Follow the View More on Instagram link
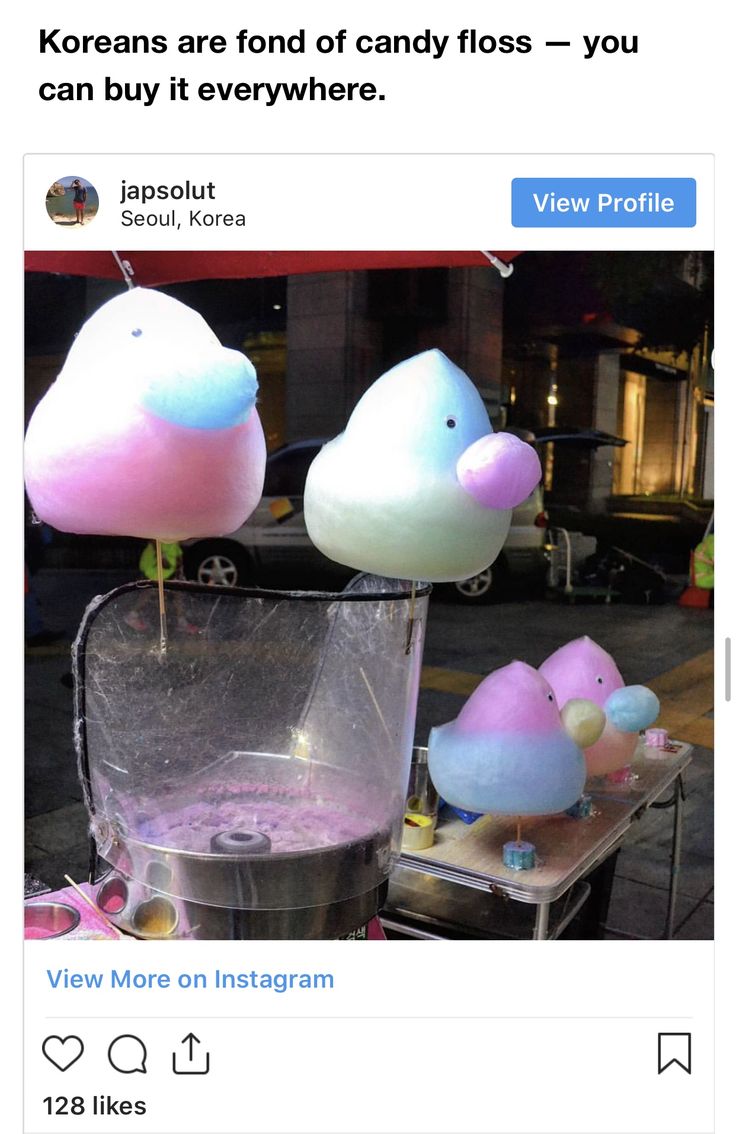Viewport: 736px width, 1134px height. (190, 979)
